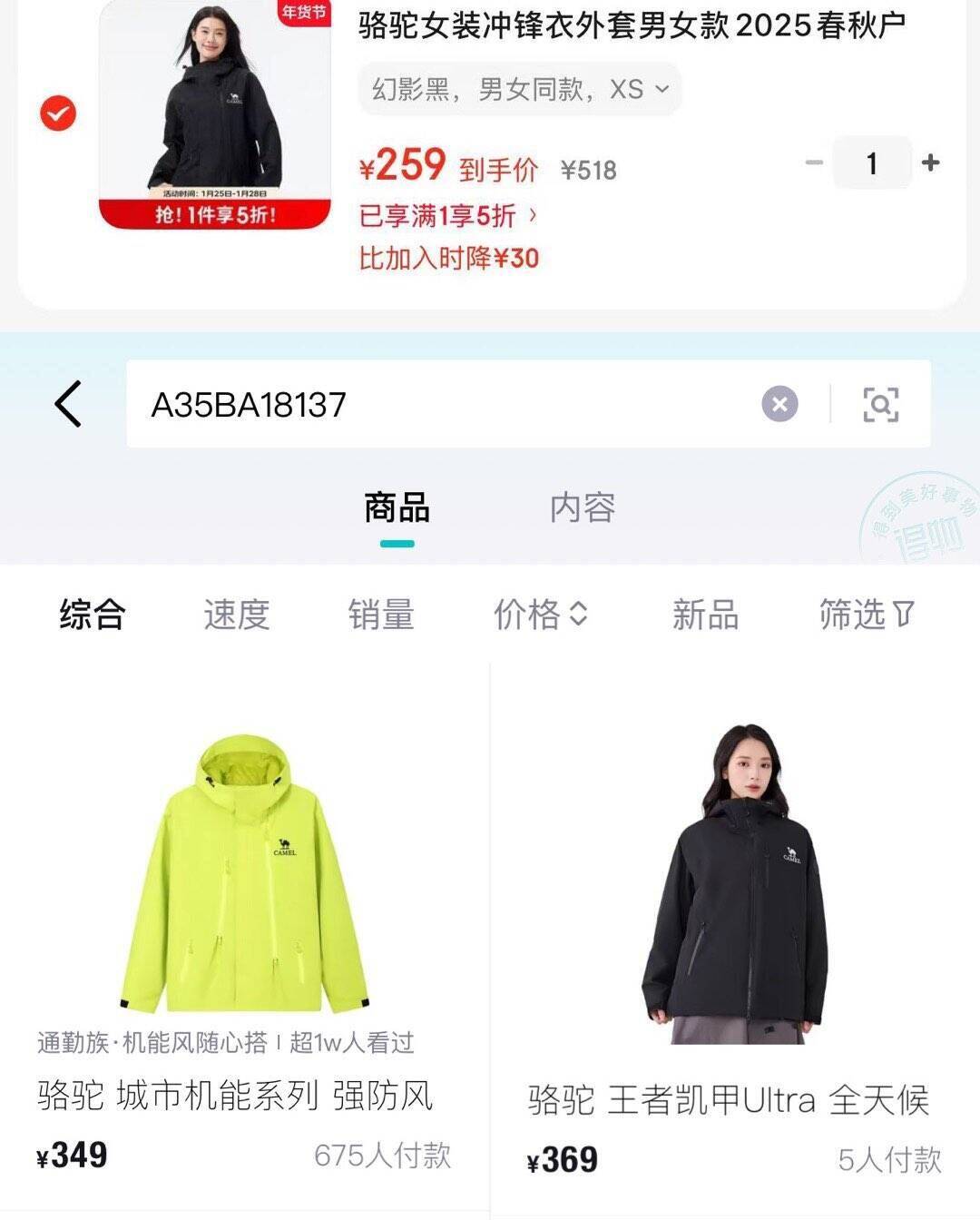The width and height of the screenshot is (980, 1220).
Task: Open the 骆驼 城市机能系列 jacket card
Action: pyautogui.click(x=245, y=908)
